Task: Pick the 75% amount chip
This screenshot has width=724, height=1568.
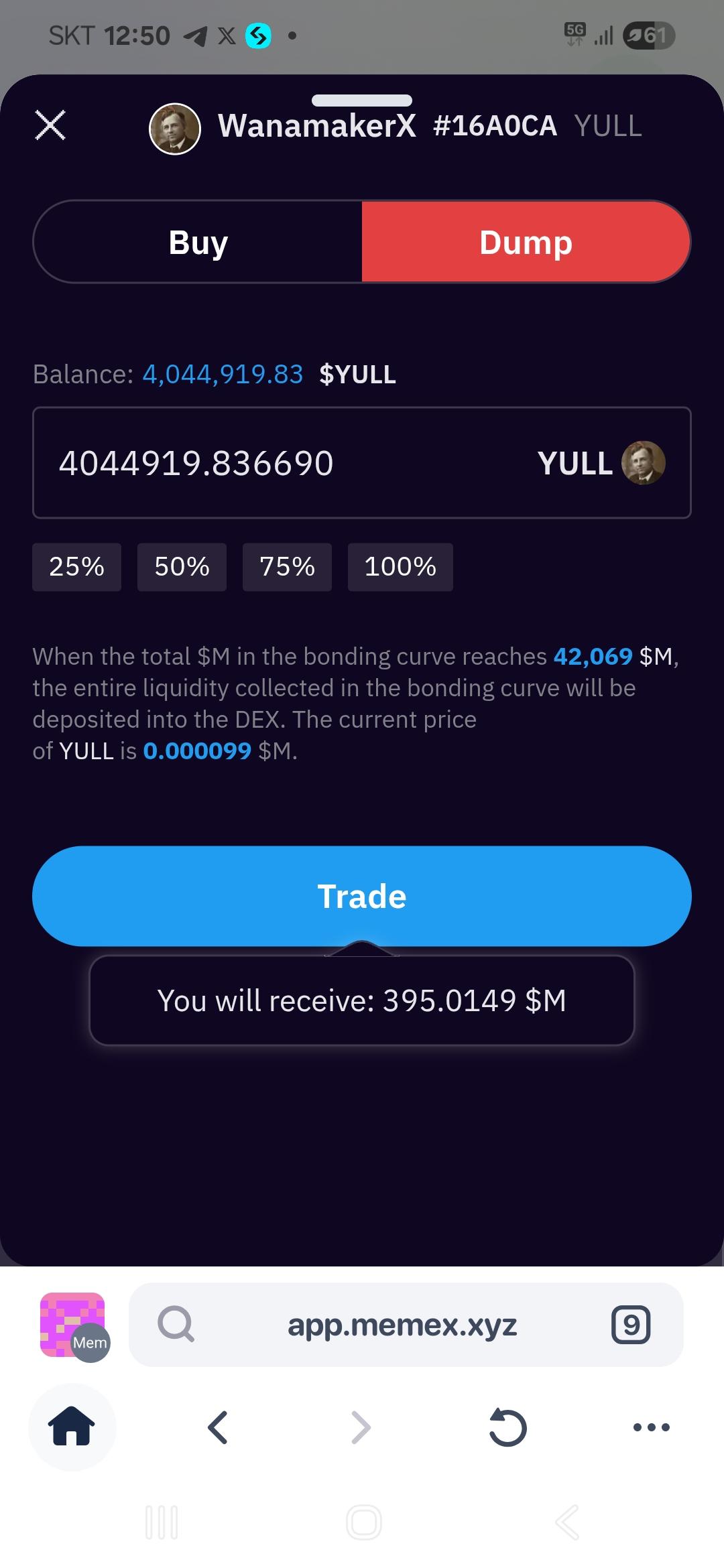Action: pos(287,567)
